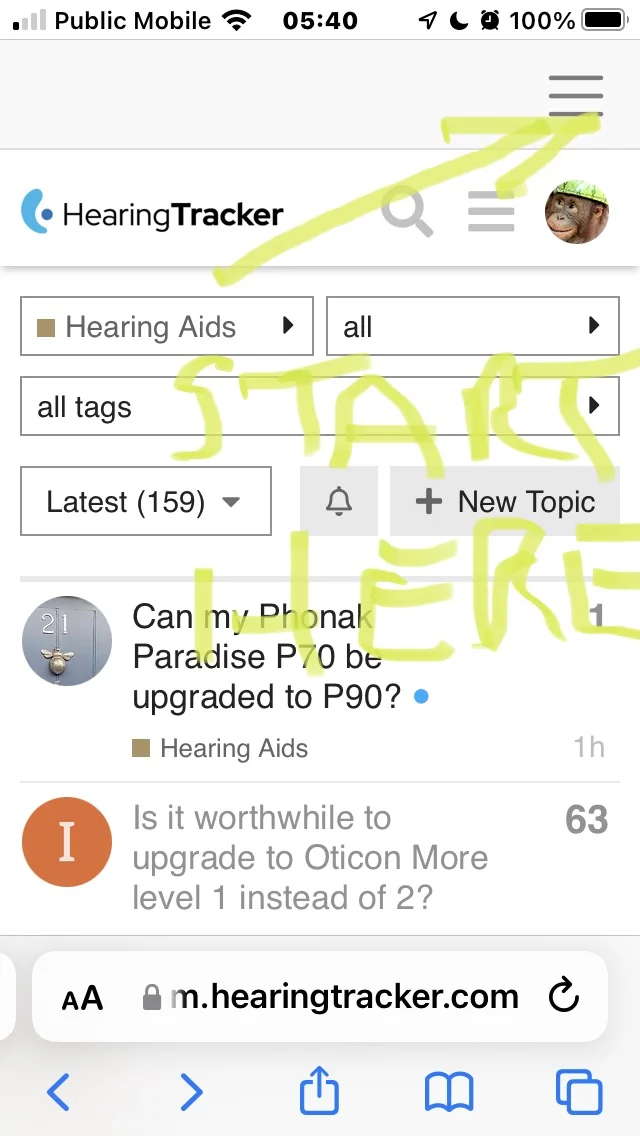Reload the page
The height and width of the screenshot is (1136, 640).
point(563,996)
